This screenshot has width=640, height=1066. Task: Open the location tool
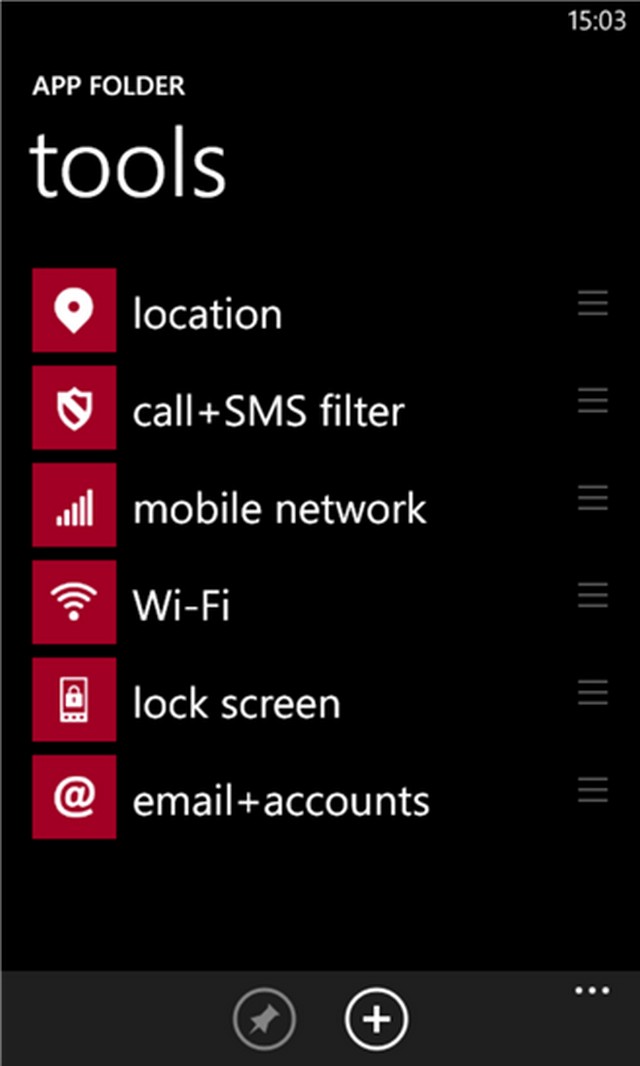click(x=207, y=314)
